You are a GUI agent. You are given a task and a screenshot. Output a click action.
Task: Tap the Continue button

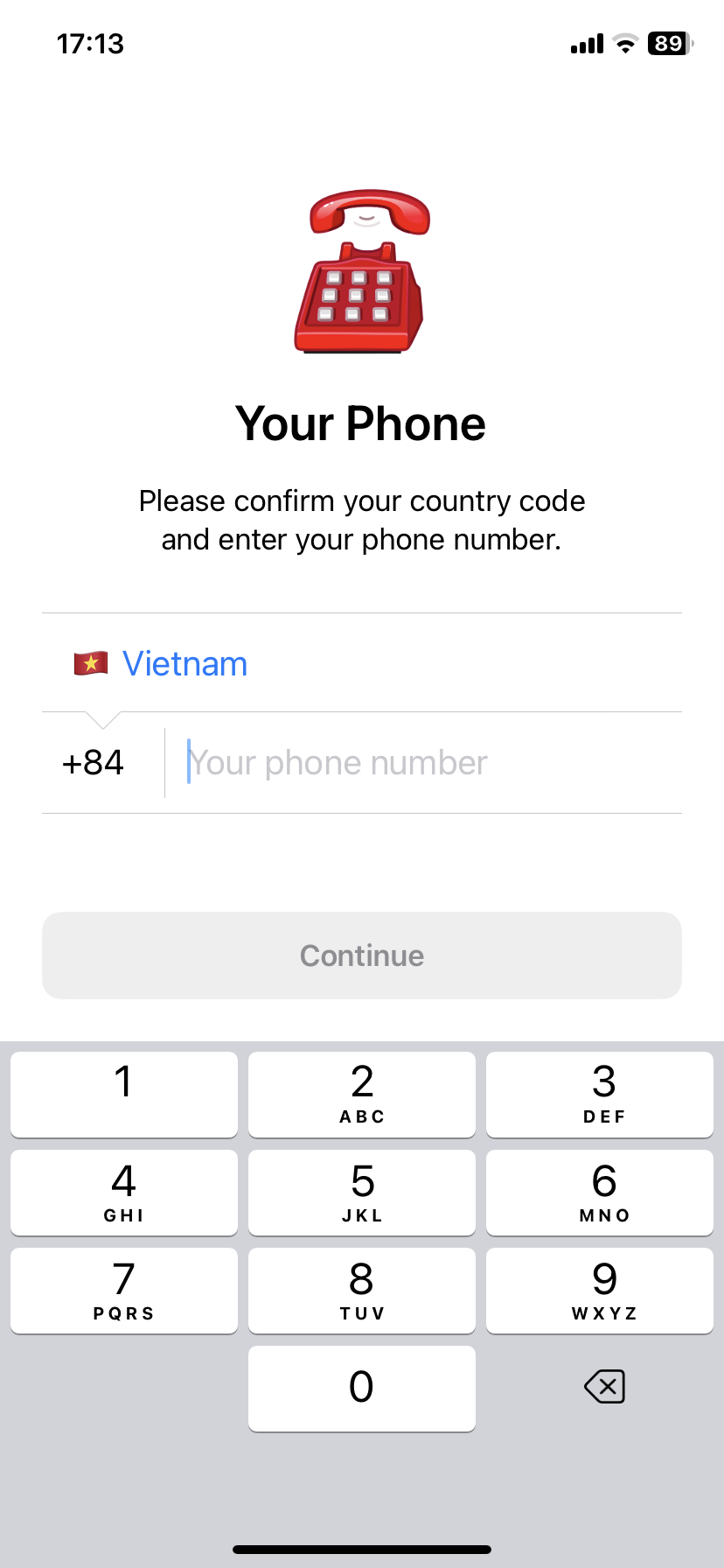pos(362,955)
